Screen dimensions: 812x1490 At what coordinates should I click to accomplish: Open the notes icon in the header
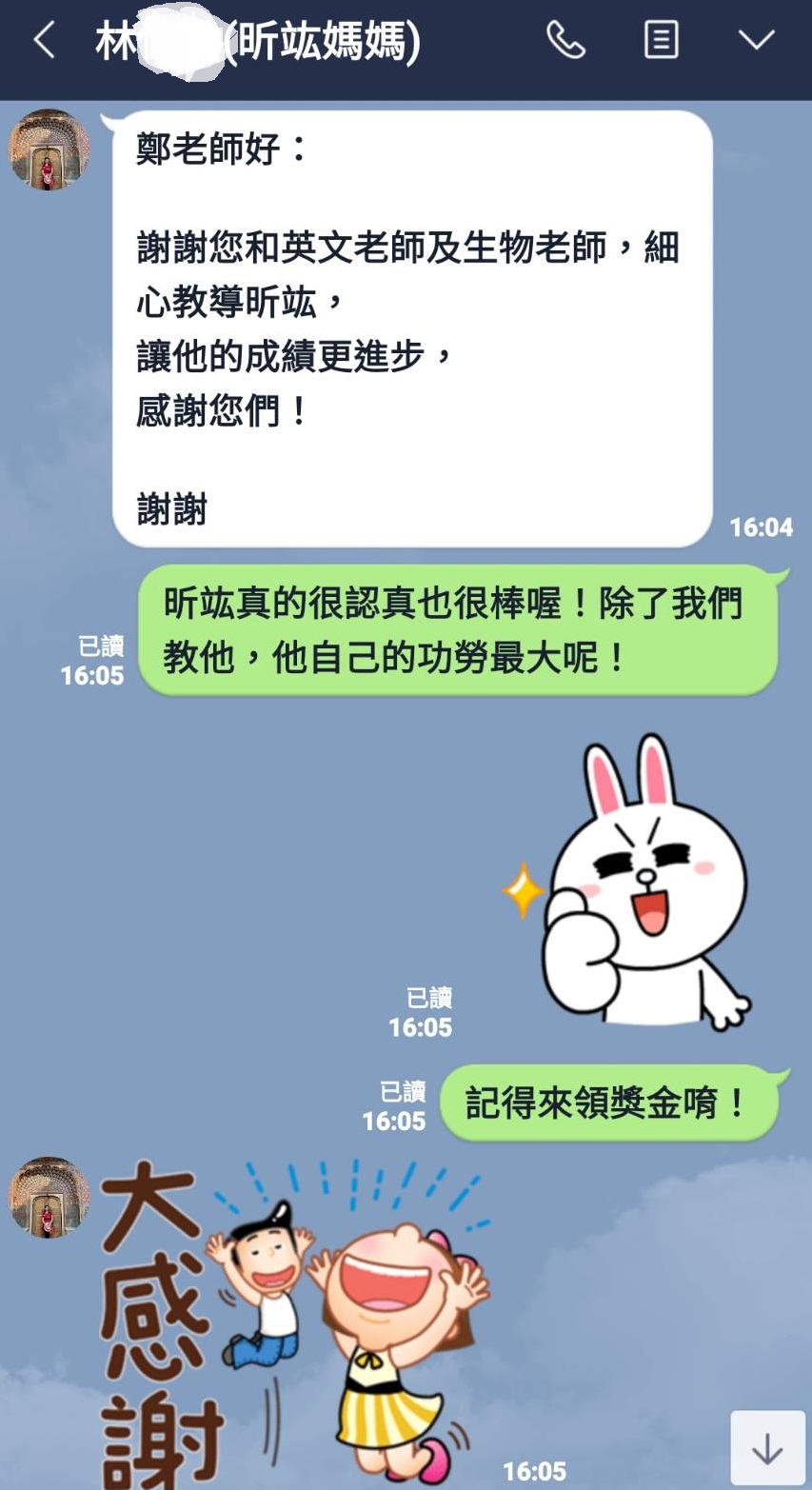tap(661, 41)
